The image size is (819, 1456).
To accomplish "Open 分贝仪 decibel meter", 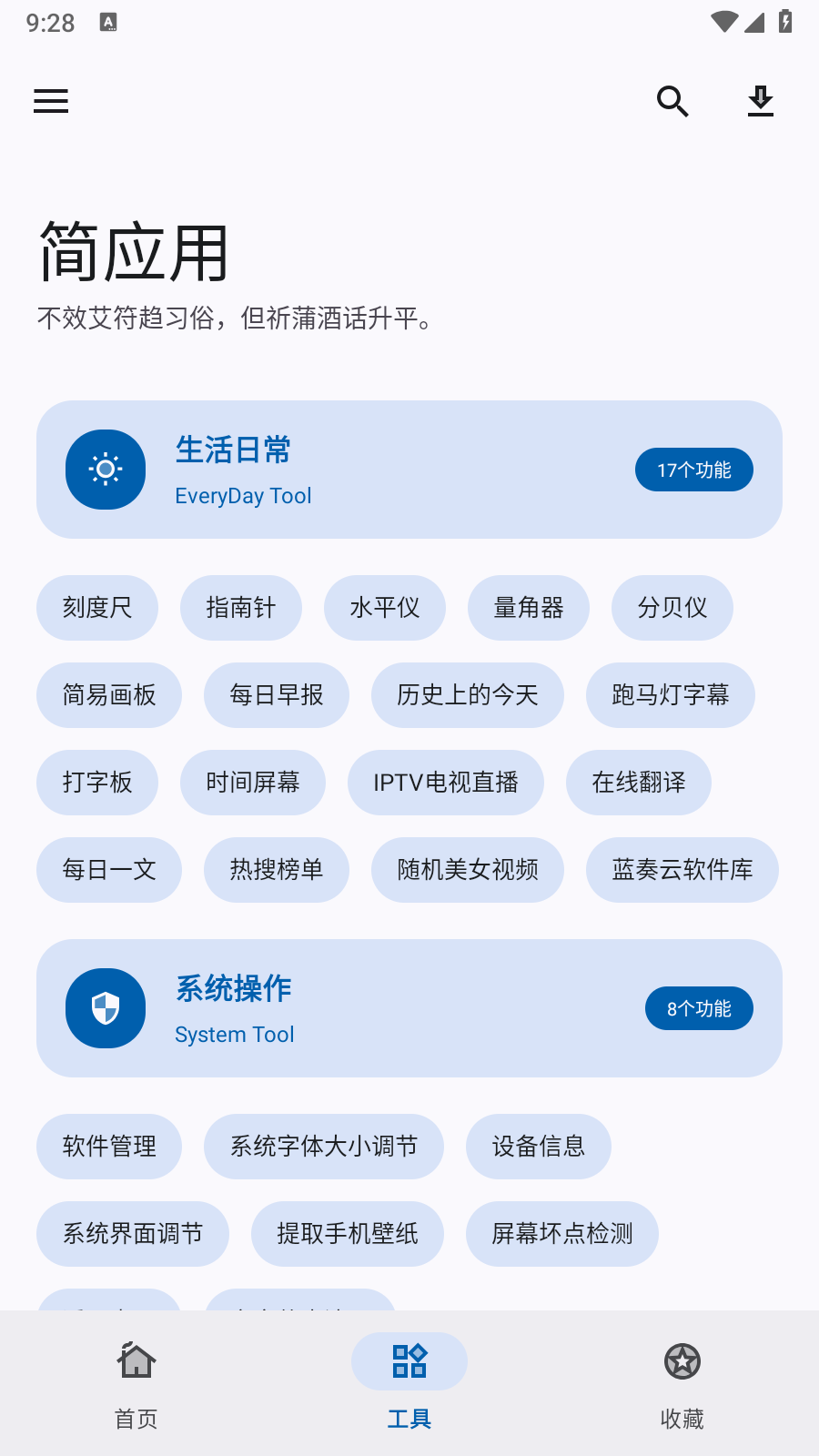I will tap(672, 607).
